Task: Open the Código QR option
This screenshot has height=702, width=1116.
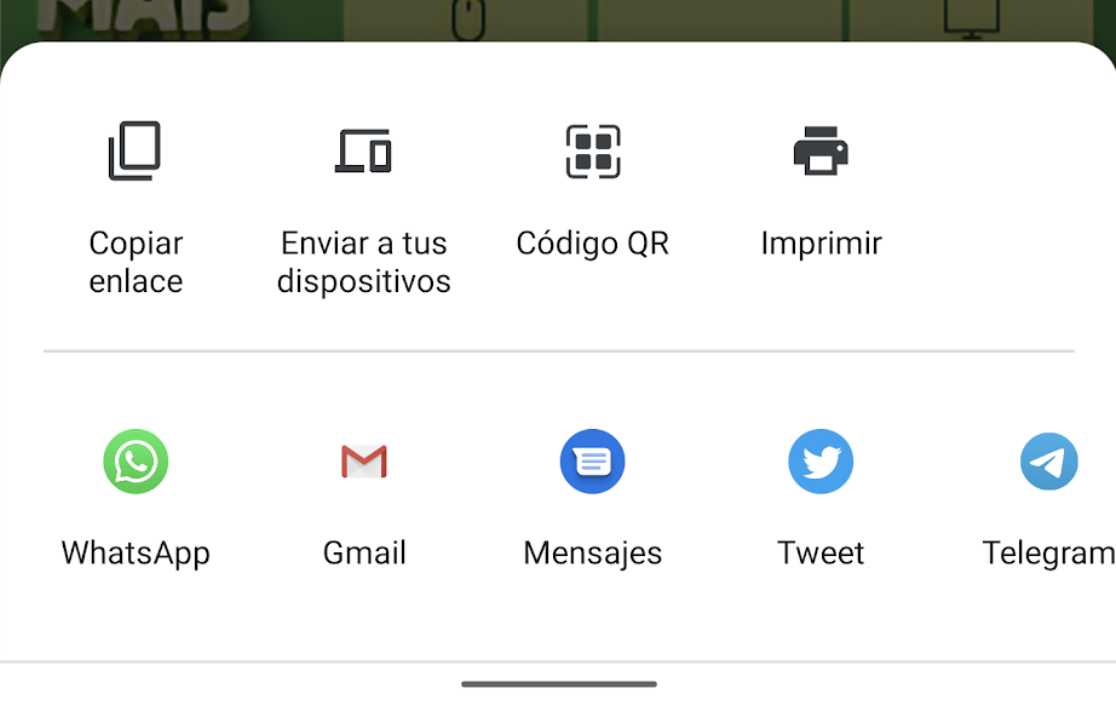Action: 592,152
